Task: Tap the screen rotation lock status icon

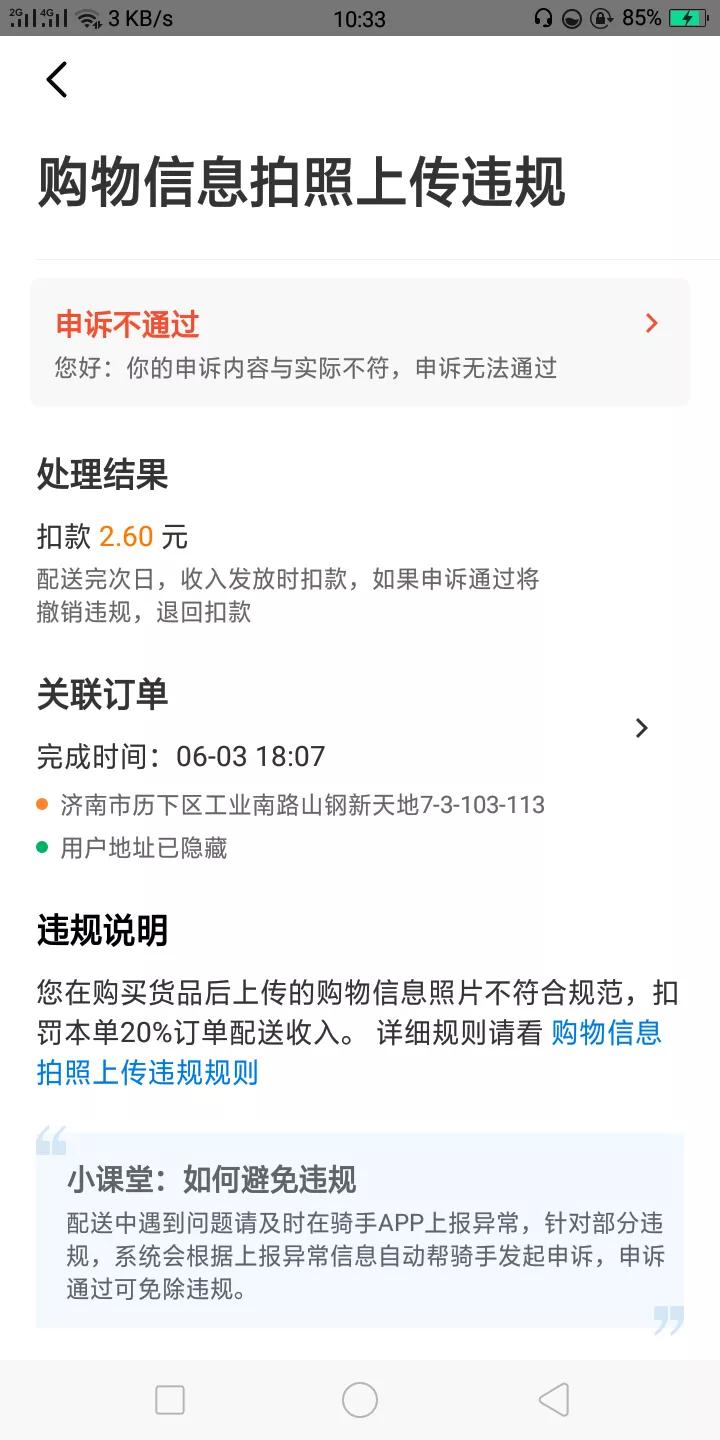Action: pos(602,18)
